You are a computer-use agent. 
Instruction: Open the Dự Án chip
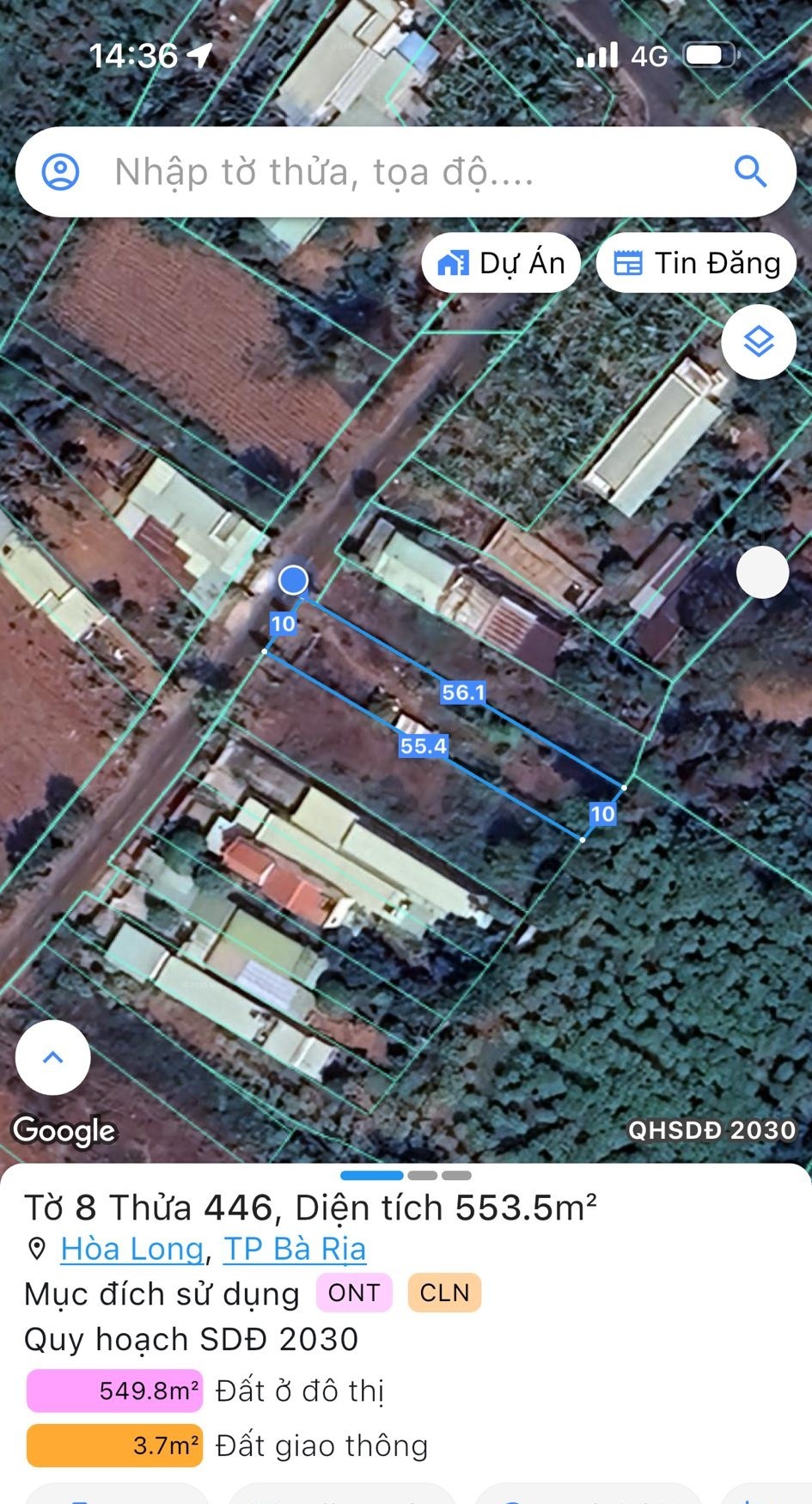tap(501, 263)
